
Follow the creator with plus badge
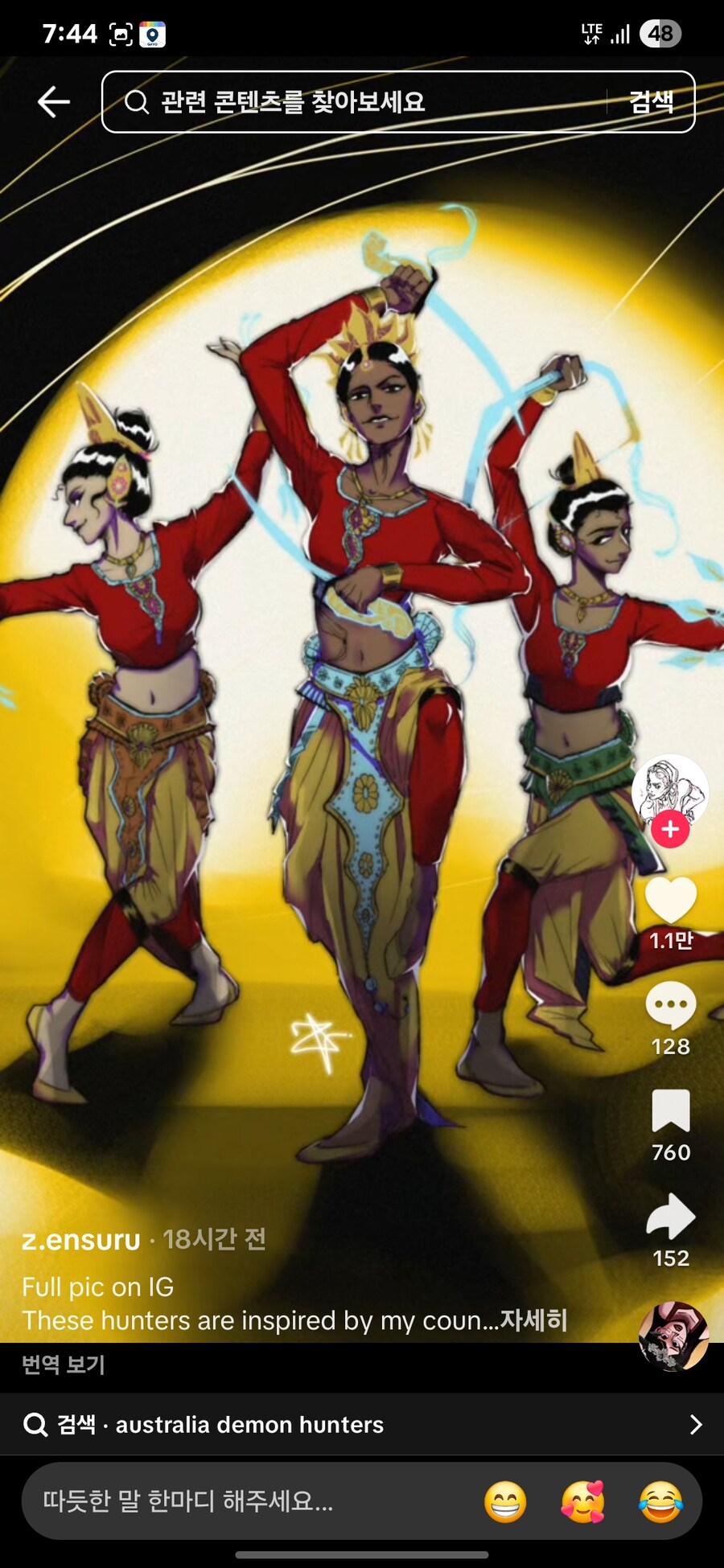click(670, 829)
